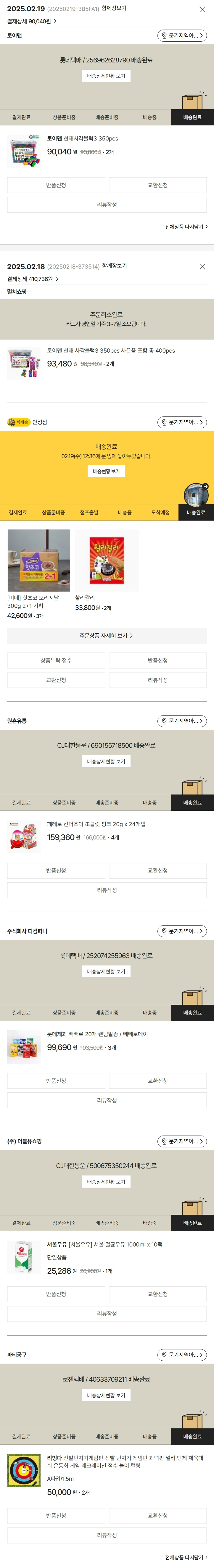View delivery status for 안성점 order
This screenshot has width=214, height=1568.
[106, 471]
